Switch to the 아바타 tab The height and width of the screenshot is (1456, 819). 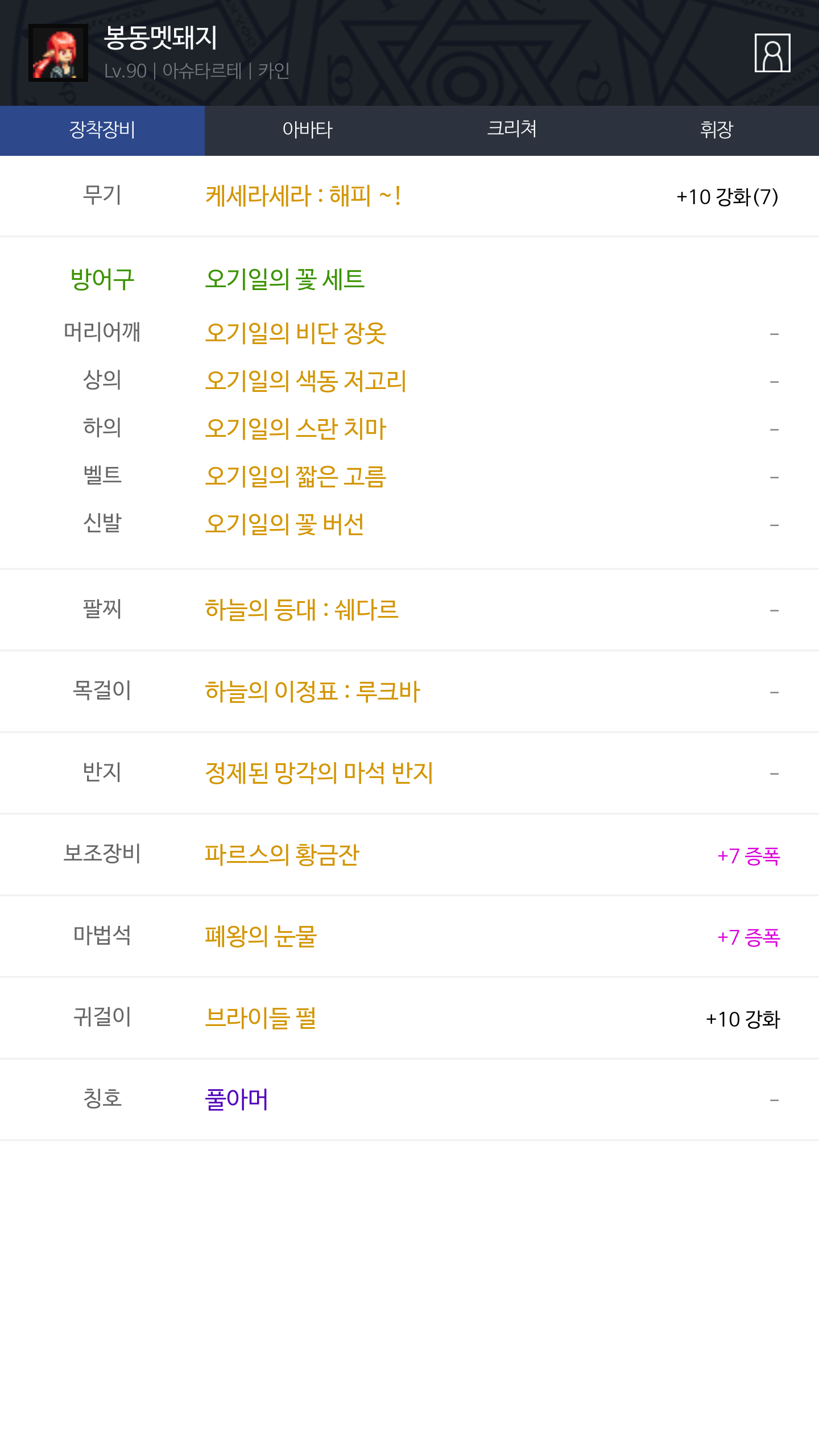click(307, 130)
